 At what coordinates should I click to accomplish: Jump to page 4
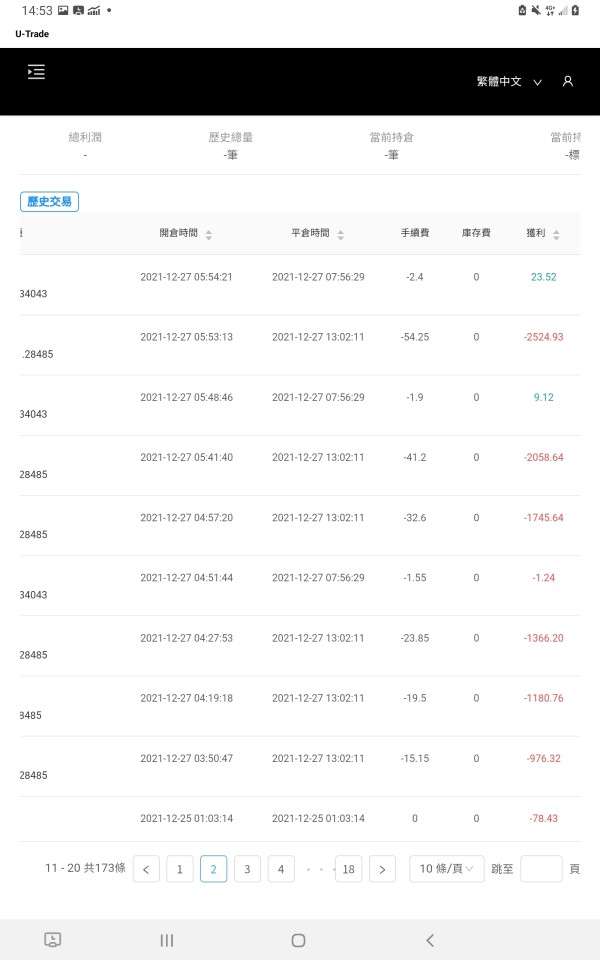281,869
